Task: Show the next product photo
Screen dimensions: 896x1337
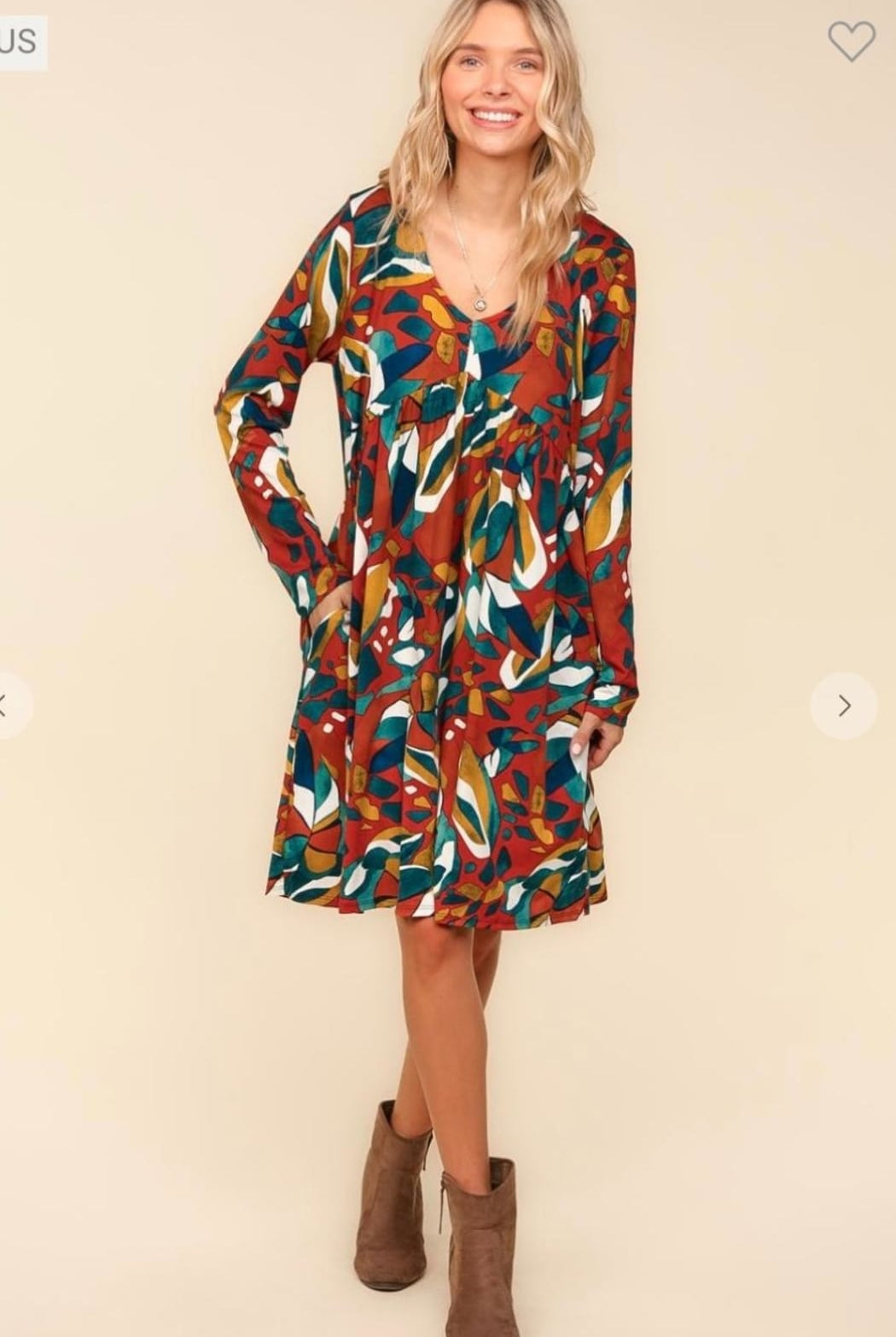Action: pyautogui.click(x=843, y=706)
